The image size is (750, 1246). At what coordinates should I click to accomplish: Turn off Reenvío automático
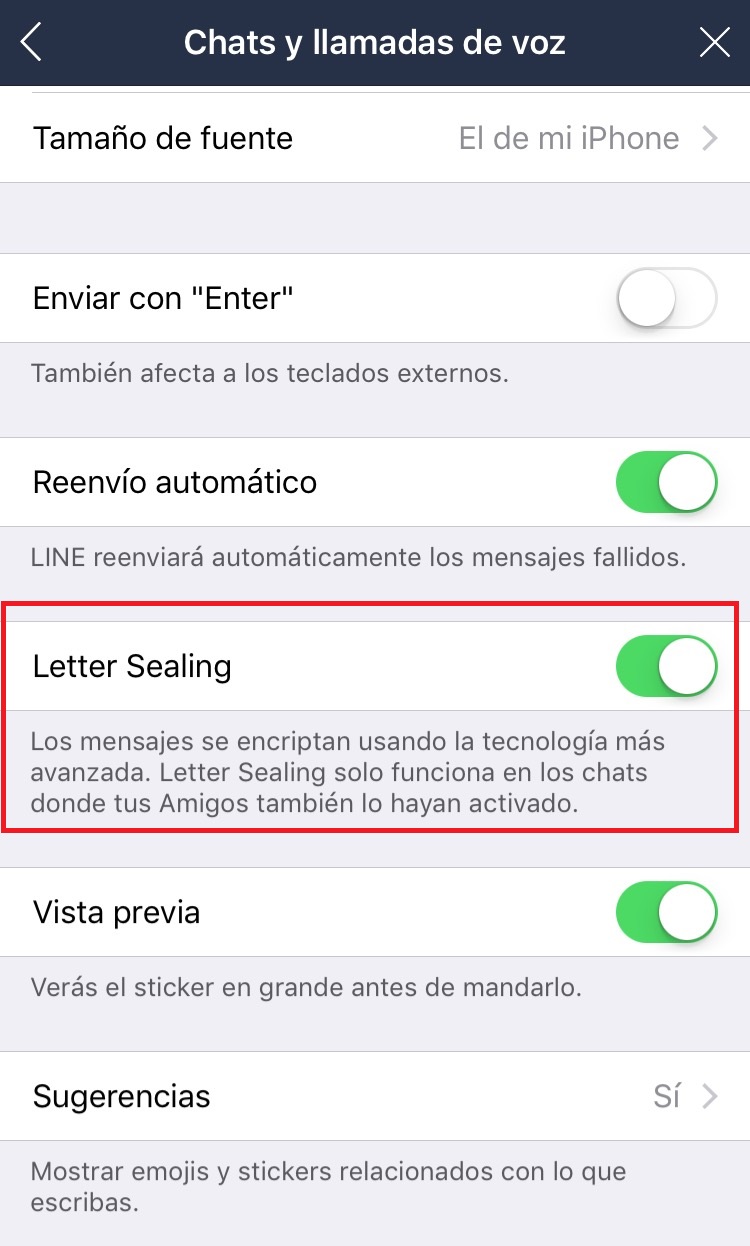click(667, 482)
